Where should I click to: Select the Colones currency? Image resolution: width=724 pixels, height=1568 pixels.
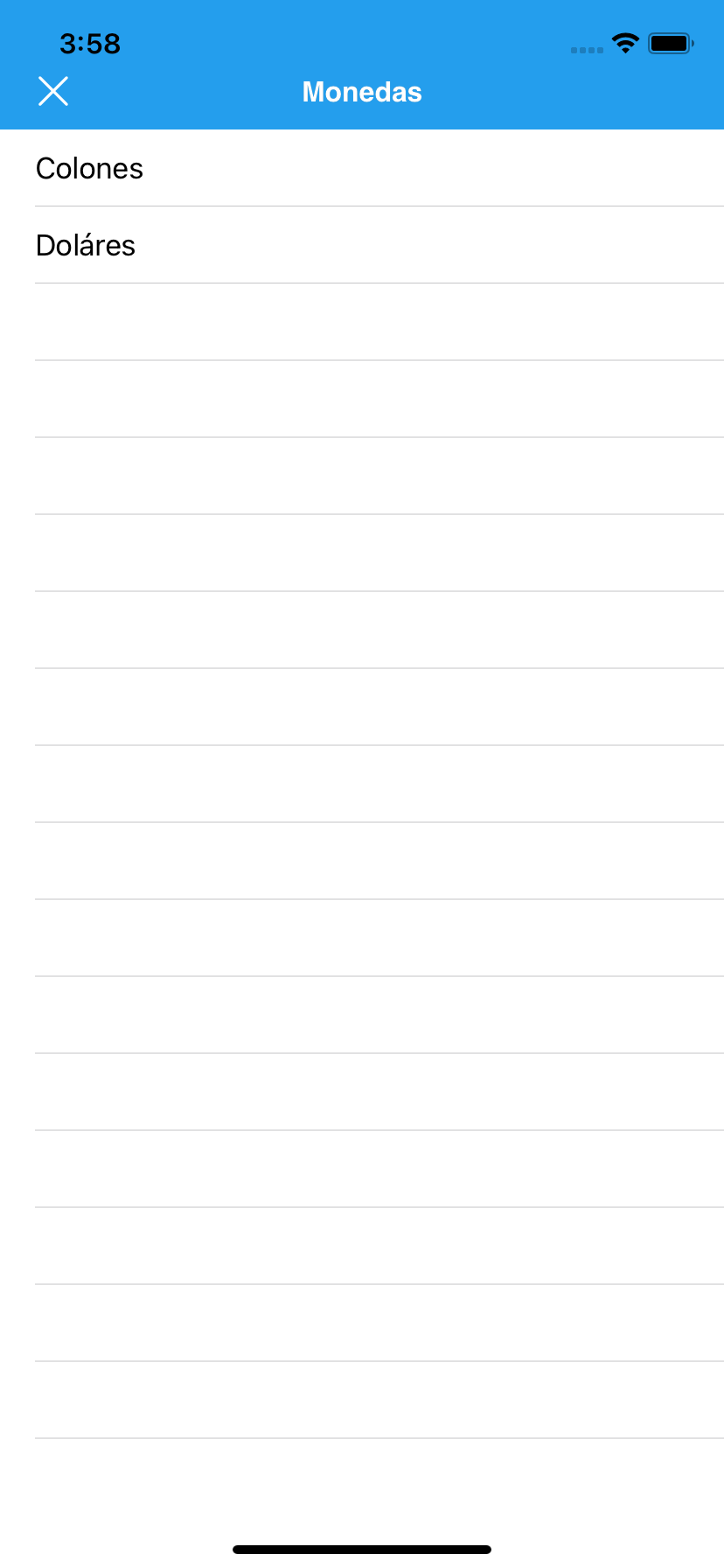(362, 168)
